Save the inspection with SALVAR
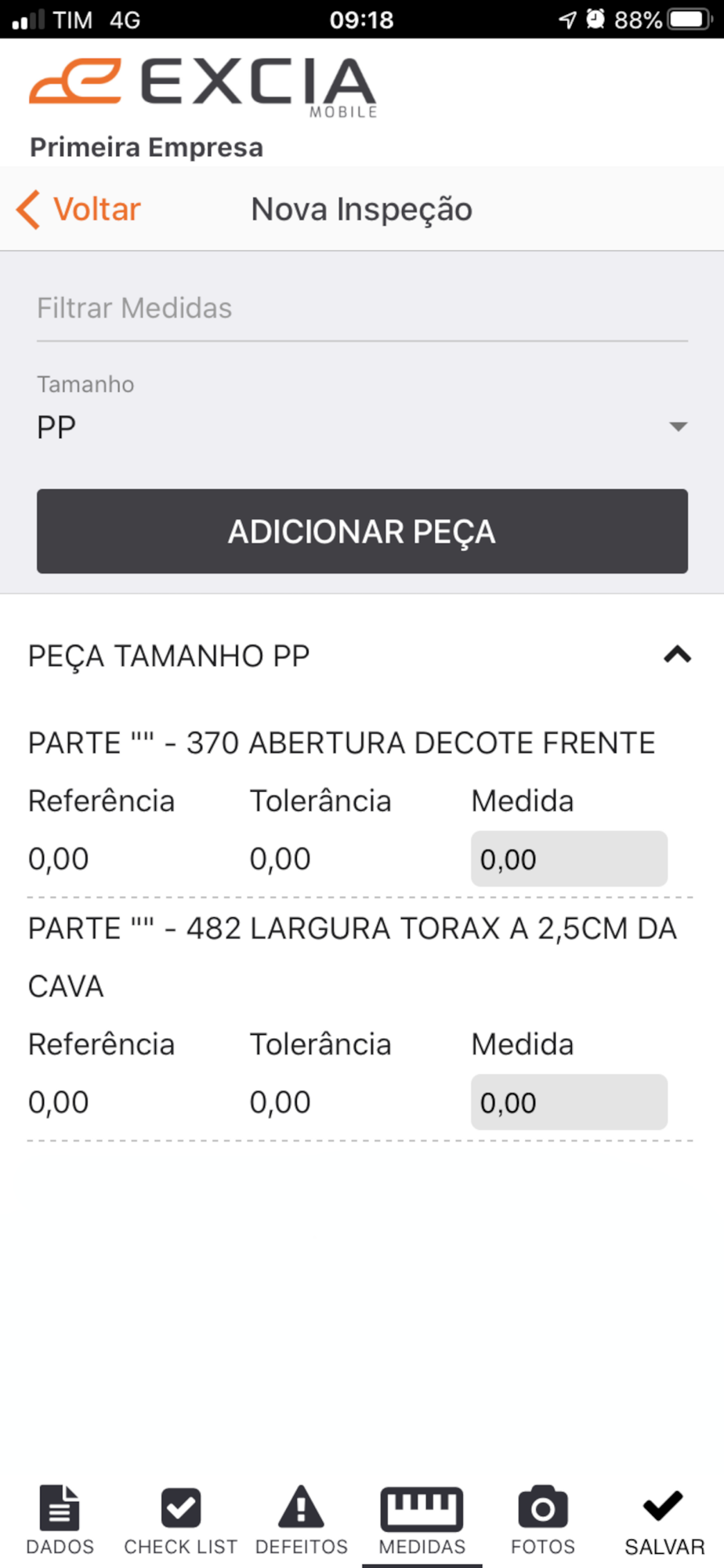724x1568 pixels. pos(664,1519)
